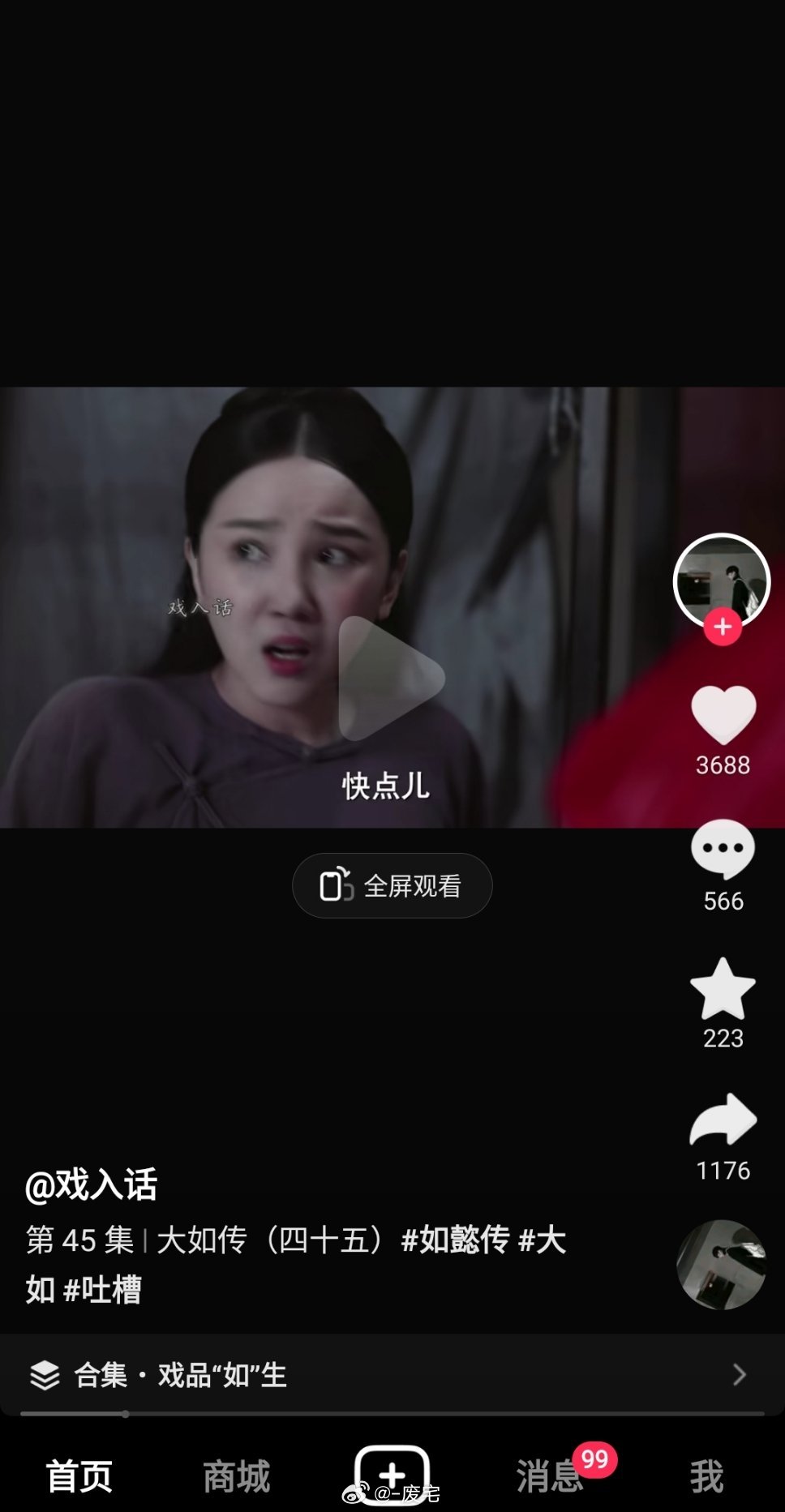Share this video

pos(723,1120)
